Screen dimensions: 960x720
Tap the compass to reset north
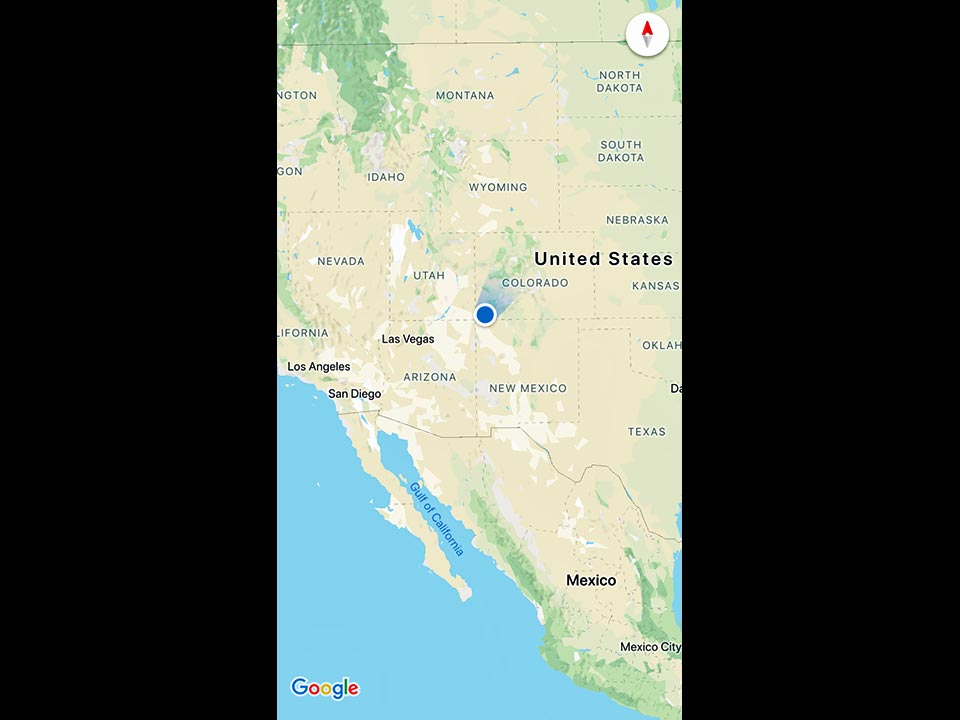point(647,35)
